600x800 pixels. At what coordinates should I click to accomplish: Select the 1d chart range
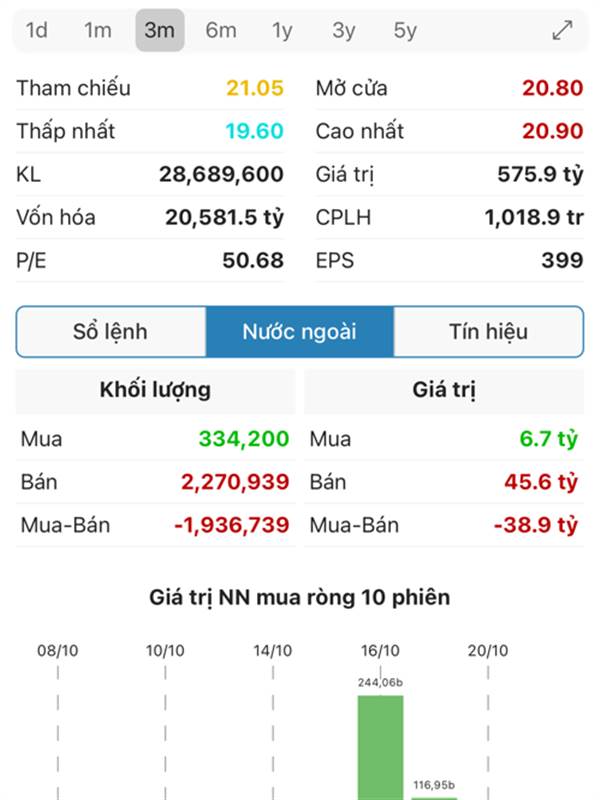pos(37,30)
